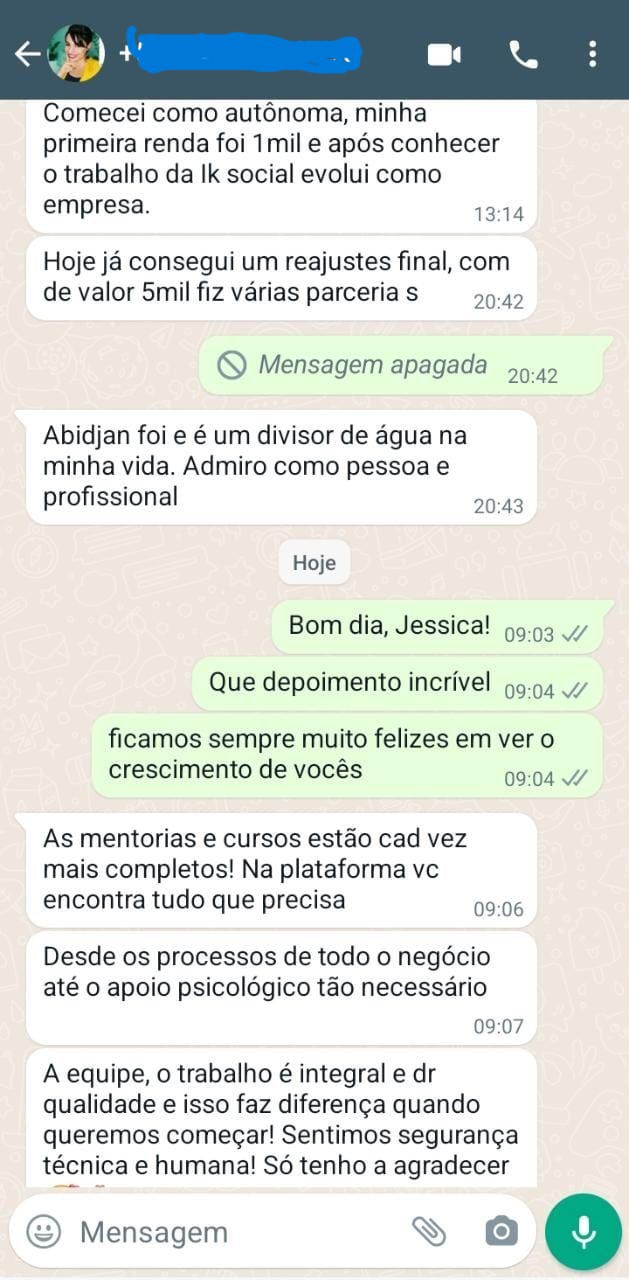Viewport: 629px width, 1280px height.
Task: Open the emoji picker
Action: 43,1231
